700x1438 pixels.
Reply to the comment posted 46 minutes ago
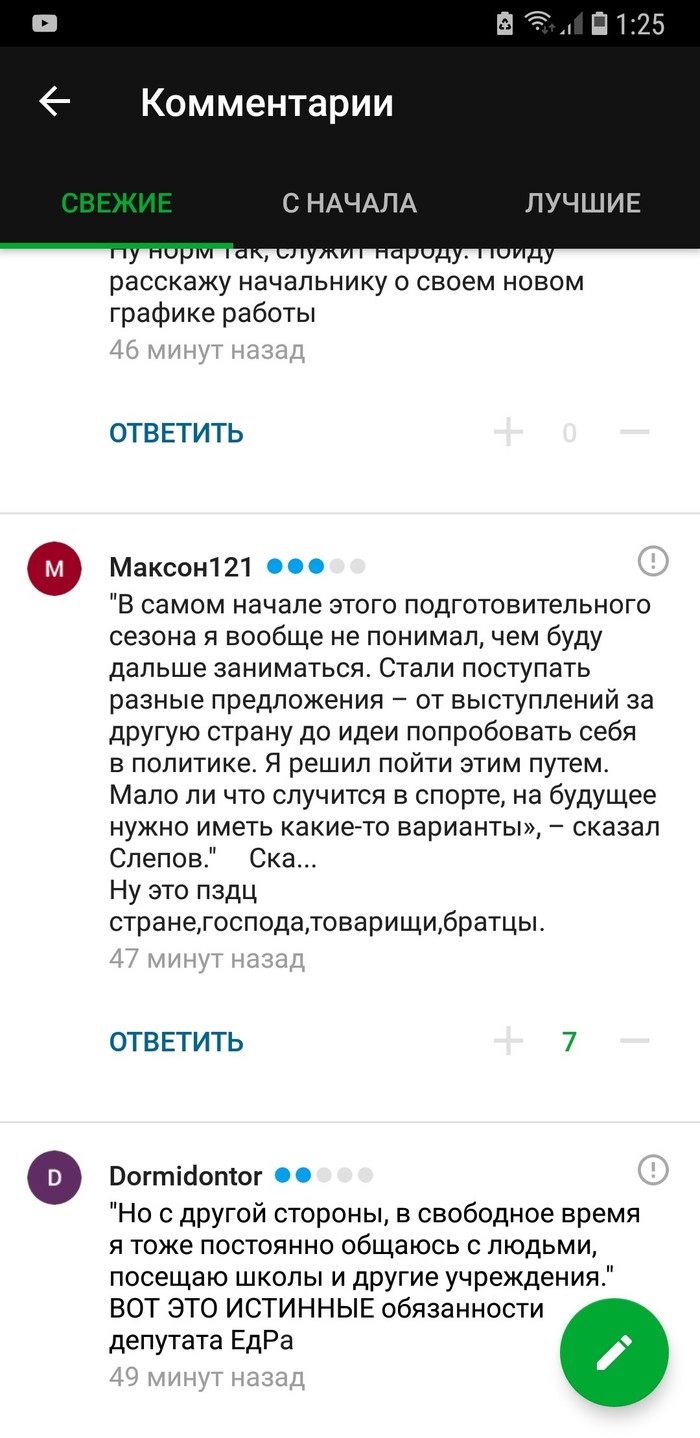176,433
